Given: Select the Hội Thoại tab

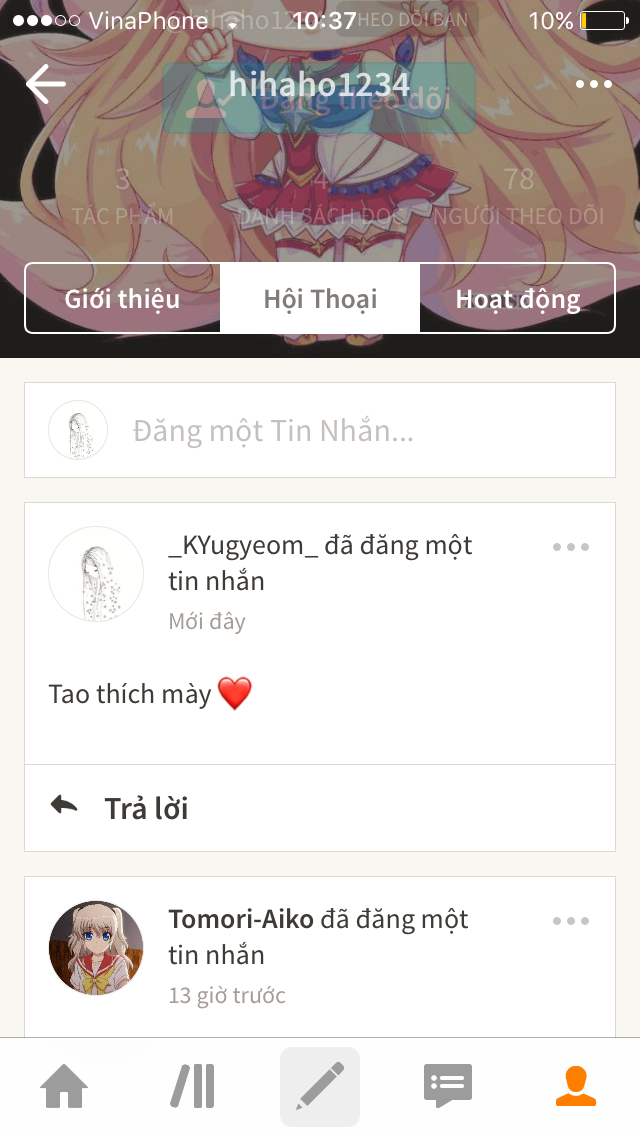Looking at the screenshot, I should pos(320,299).
